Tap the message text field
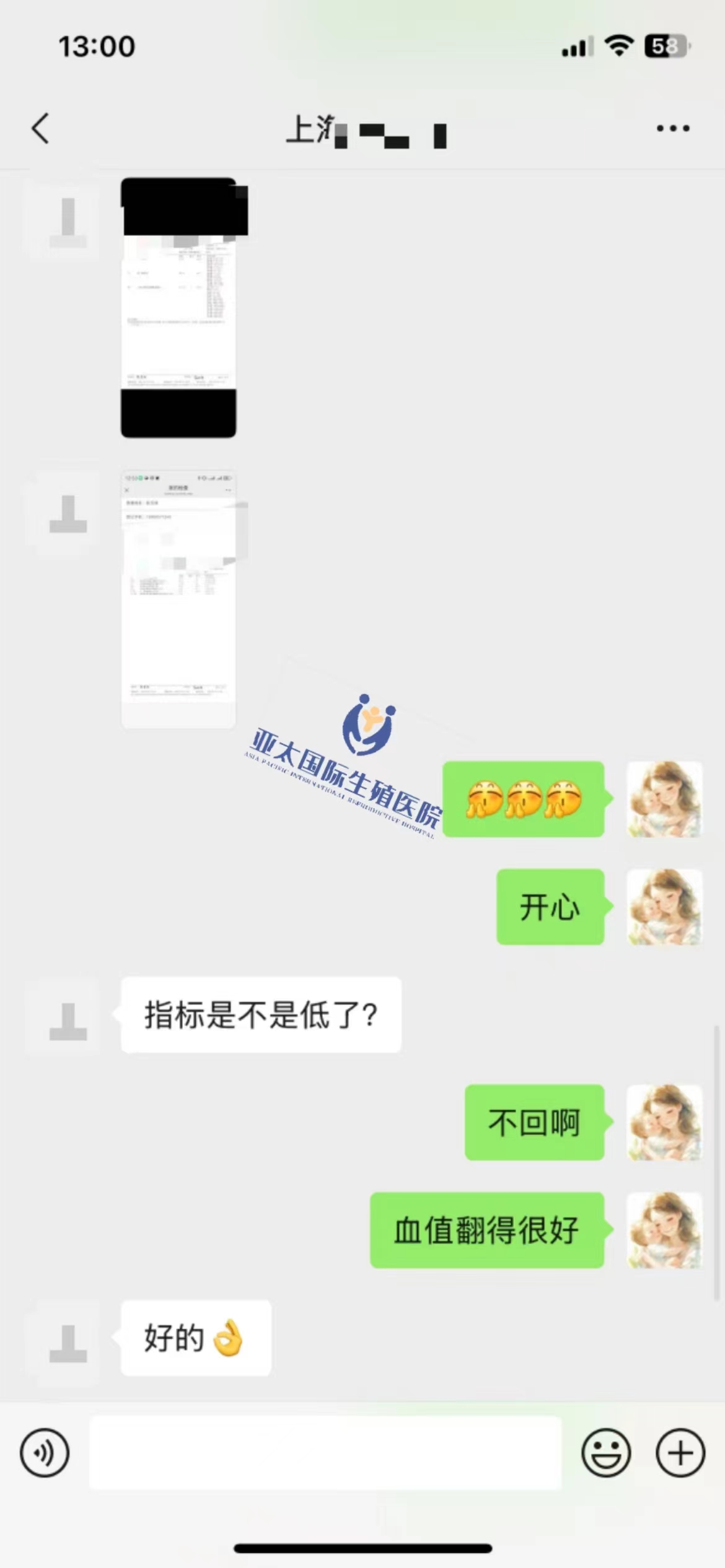 point(325,1452)
